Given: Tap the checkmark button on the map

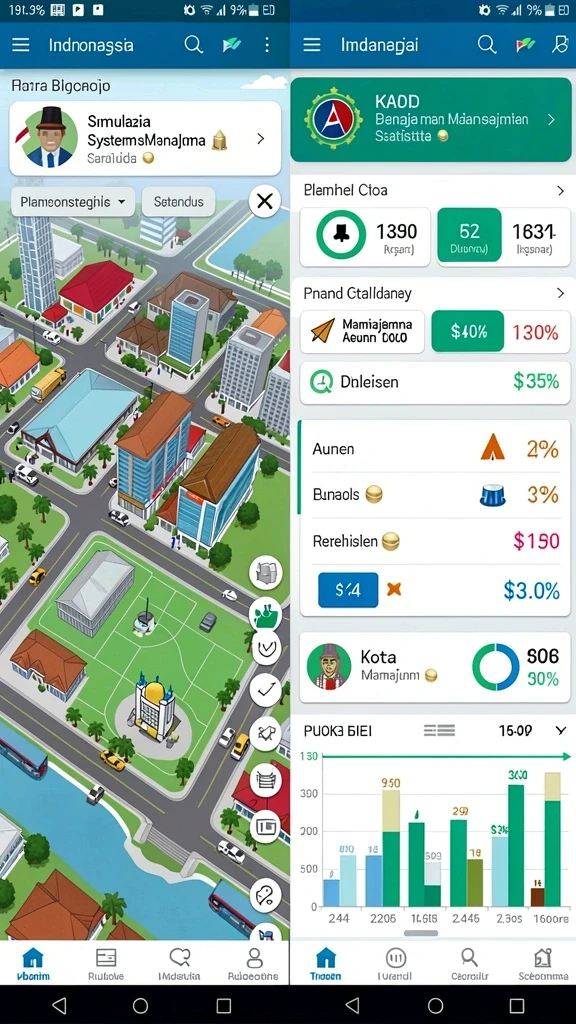Looking at the screenshot, I should point(266,691).
